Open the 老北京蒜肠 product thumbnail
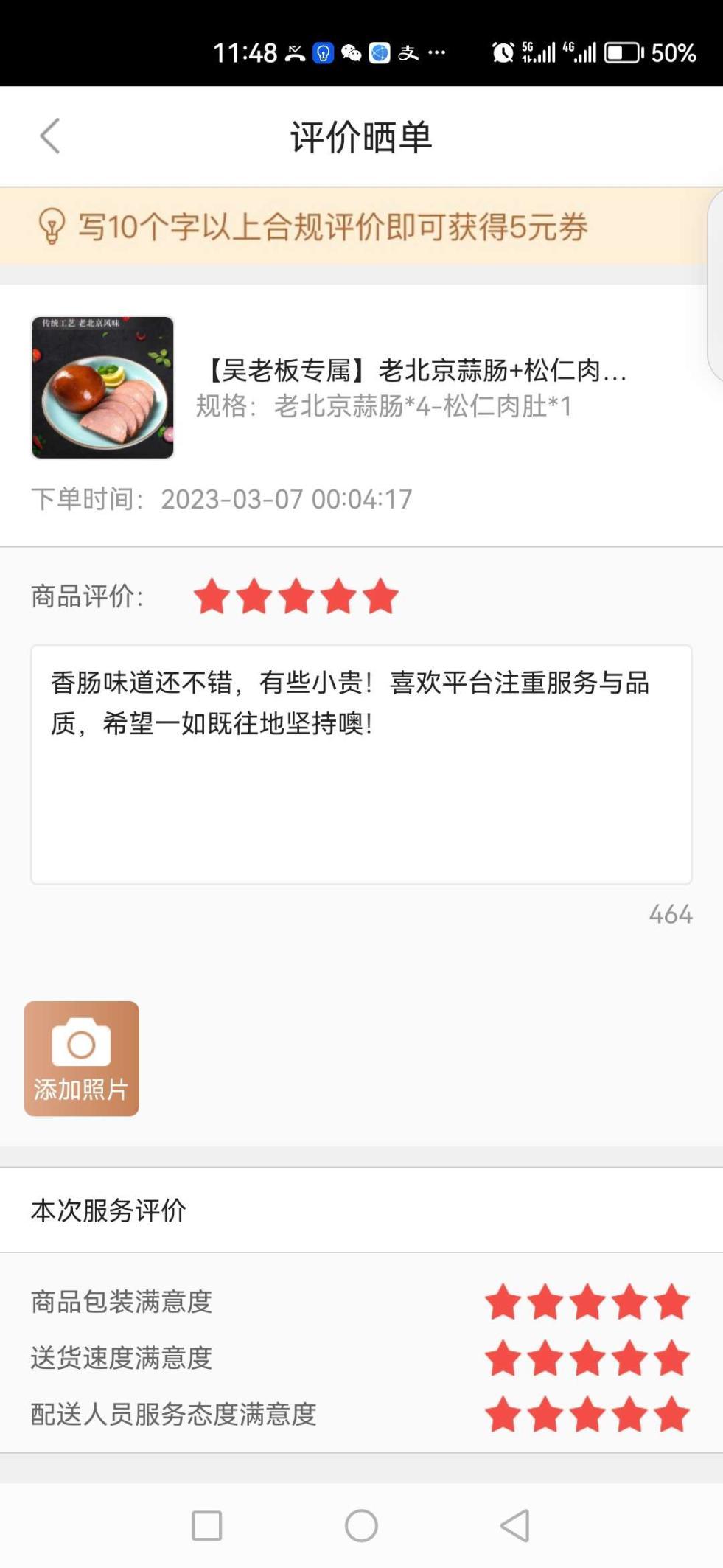 (x=102, y=388)
